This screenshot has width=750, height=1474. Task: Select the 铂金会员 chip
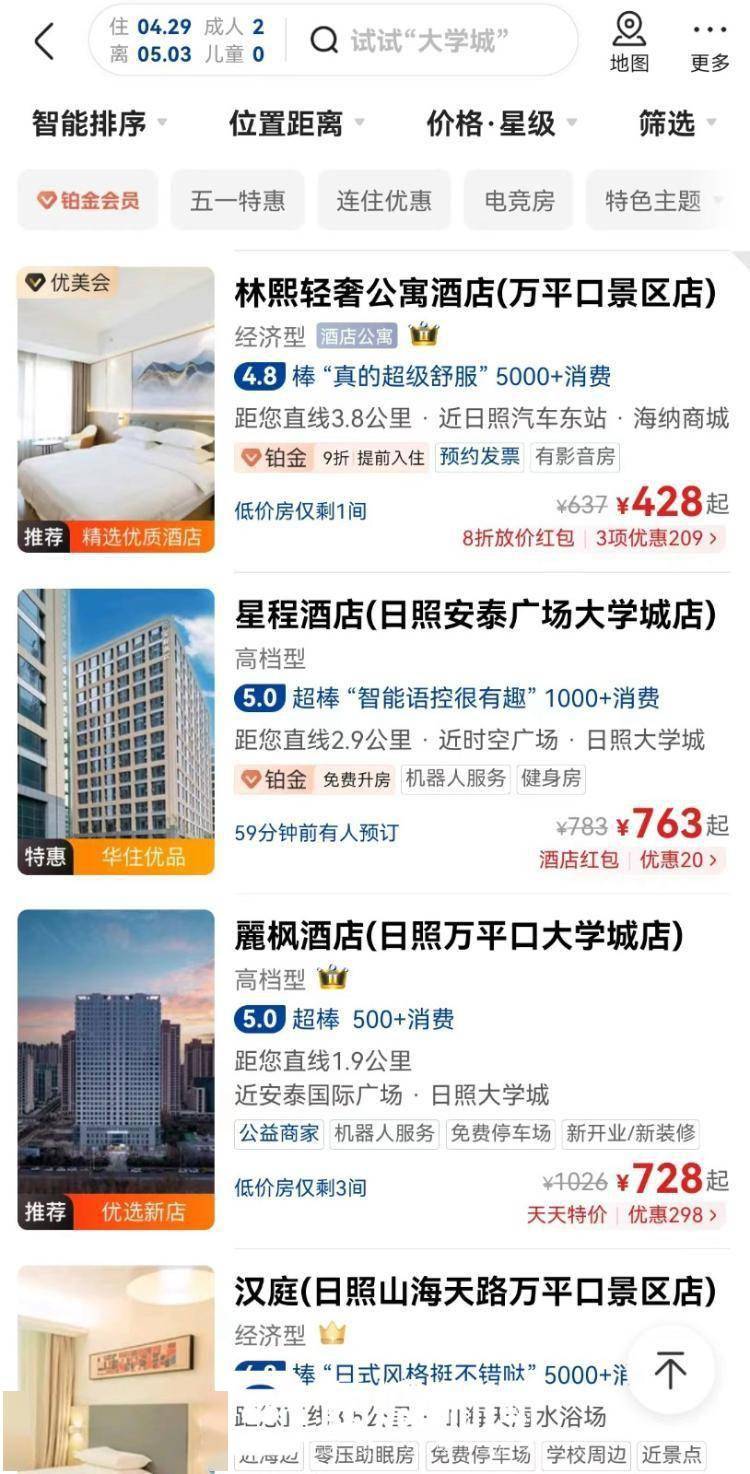[88, 200]
